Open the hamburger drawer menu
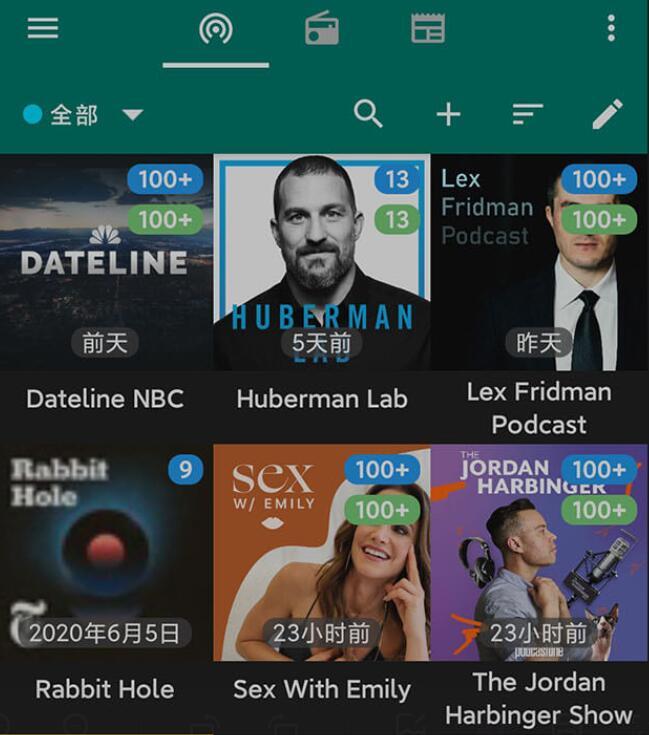 click(x=43, y=28)
